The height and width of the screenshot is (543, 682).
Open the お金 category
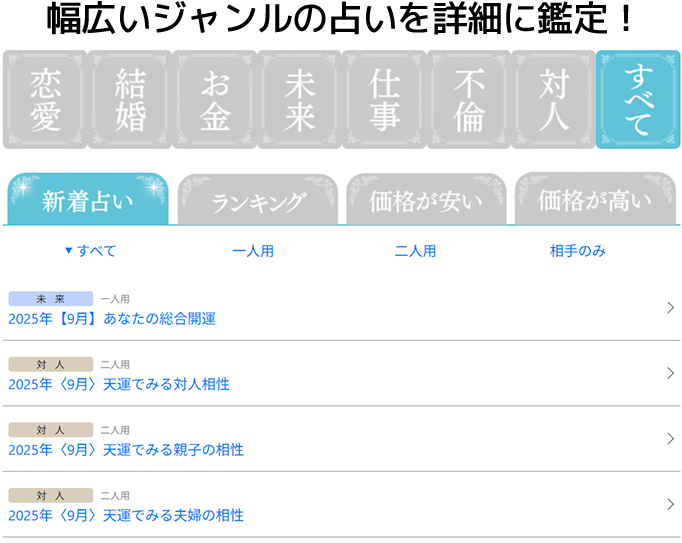[x=215, y=100]
